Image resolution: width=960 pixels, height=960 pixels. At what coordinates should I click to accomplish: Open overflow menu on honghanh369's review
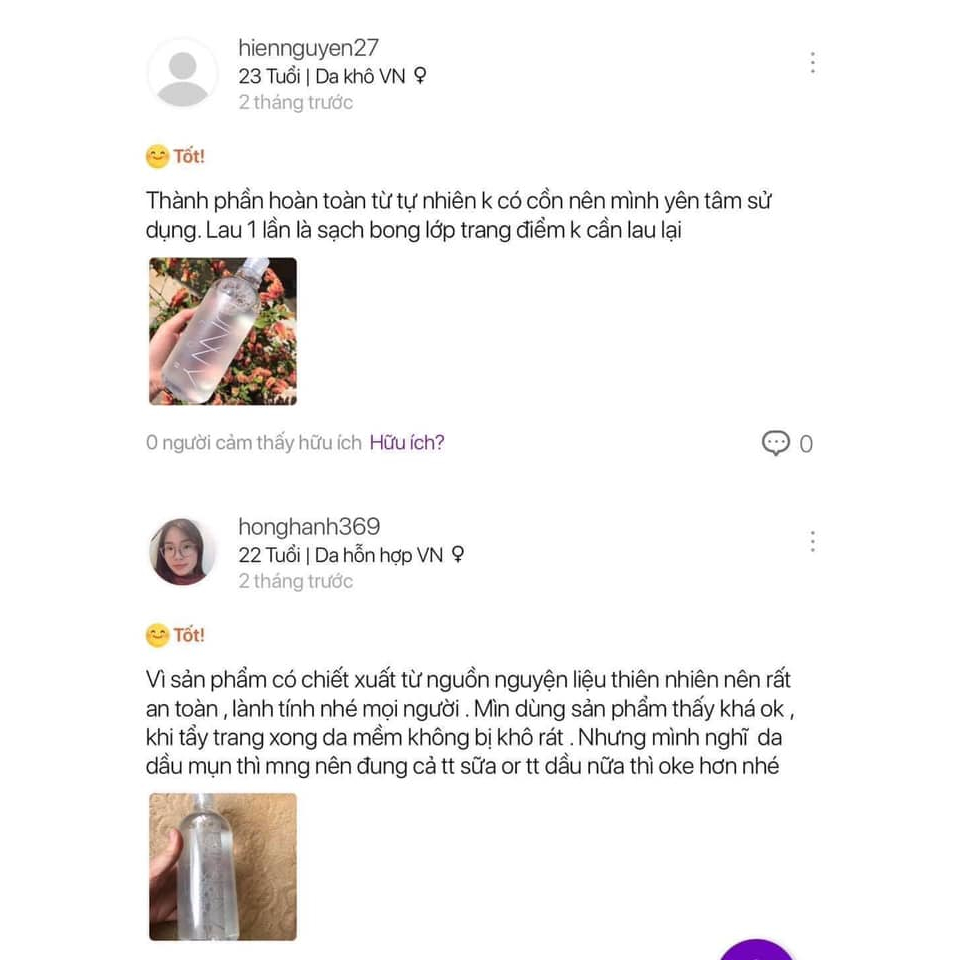(812, 541)
